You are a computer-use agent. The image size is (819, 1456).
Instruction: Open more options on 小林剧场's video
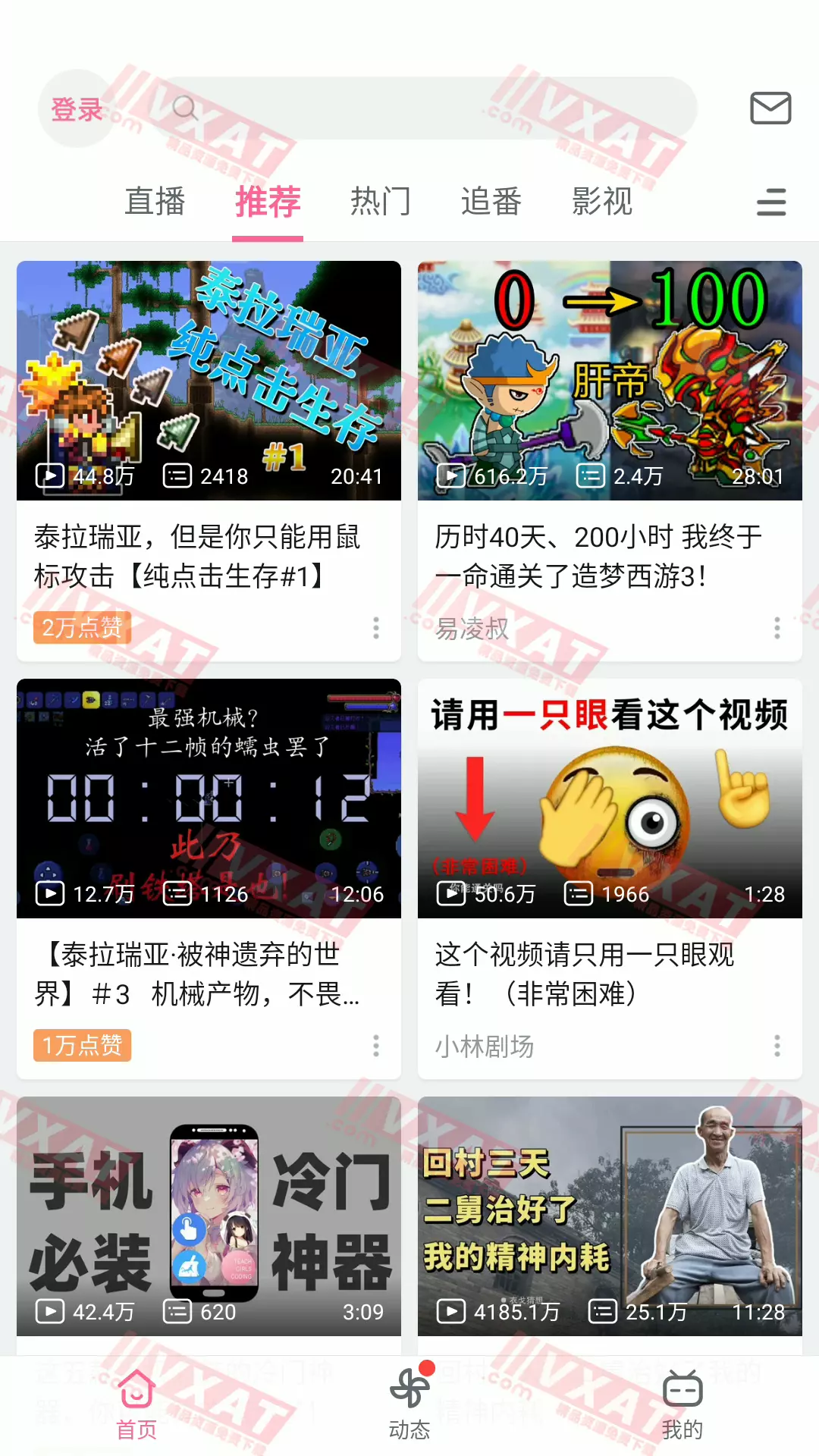[776, 1046]
